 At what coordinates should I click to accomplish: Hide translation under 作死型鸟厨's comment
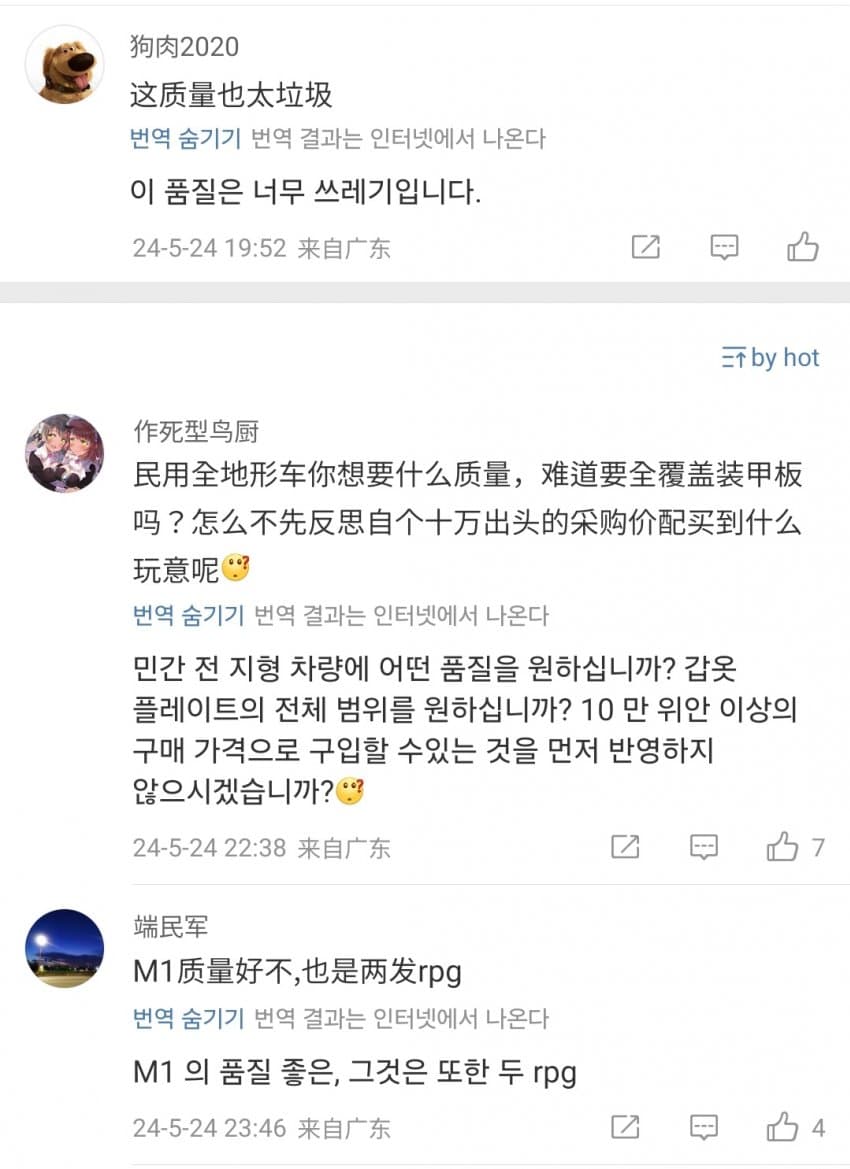[189, 616]
